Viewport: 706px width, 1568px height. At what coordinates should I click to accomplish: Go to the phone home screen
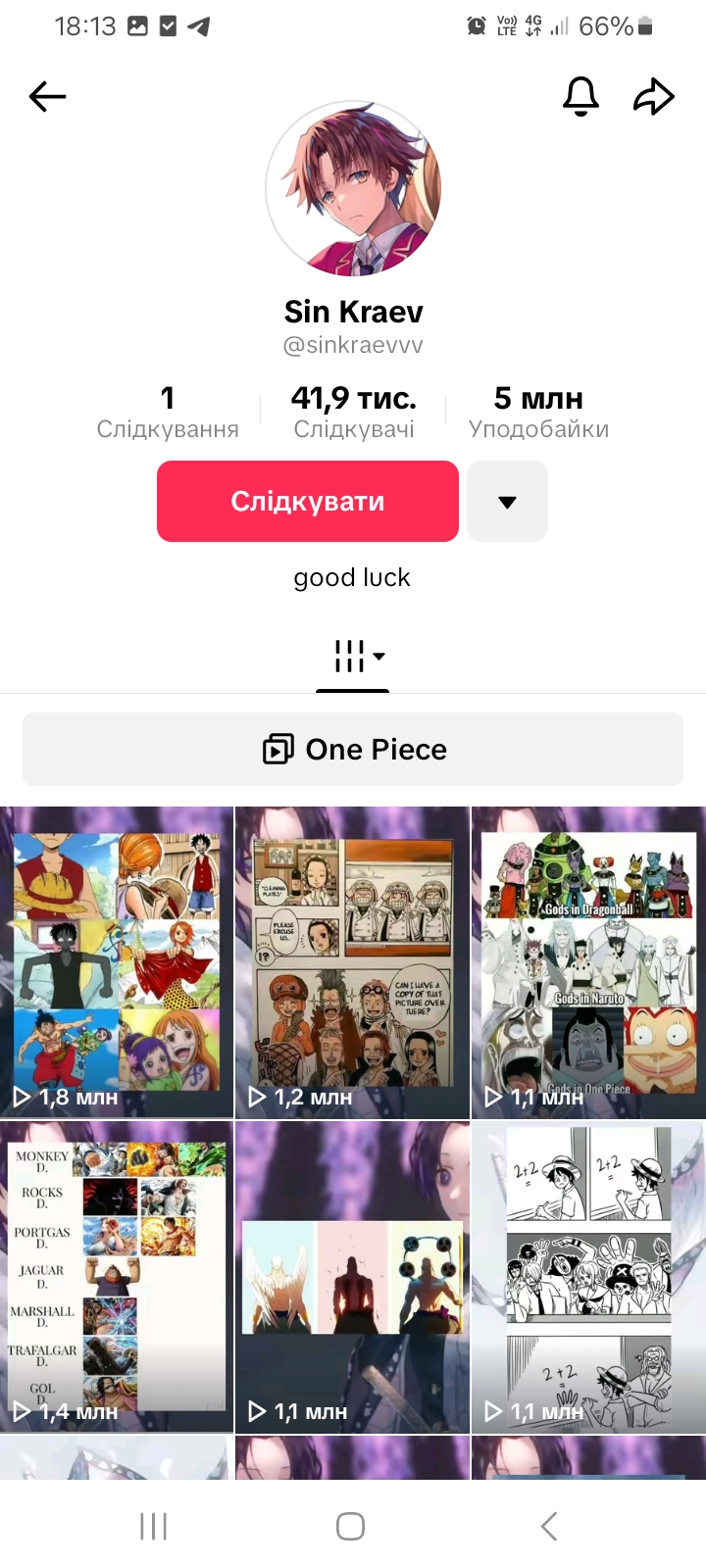(351, 1526)
